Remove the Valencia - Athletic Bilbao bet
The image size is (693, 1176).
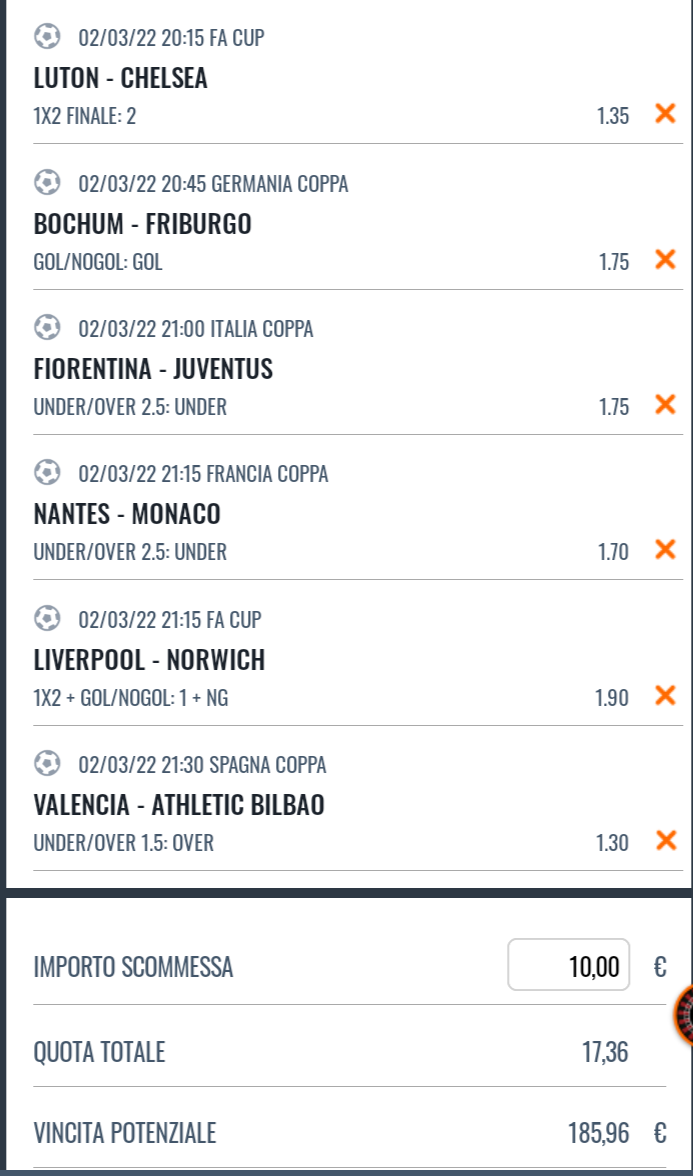[665, 841]
